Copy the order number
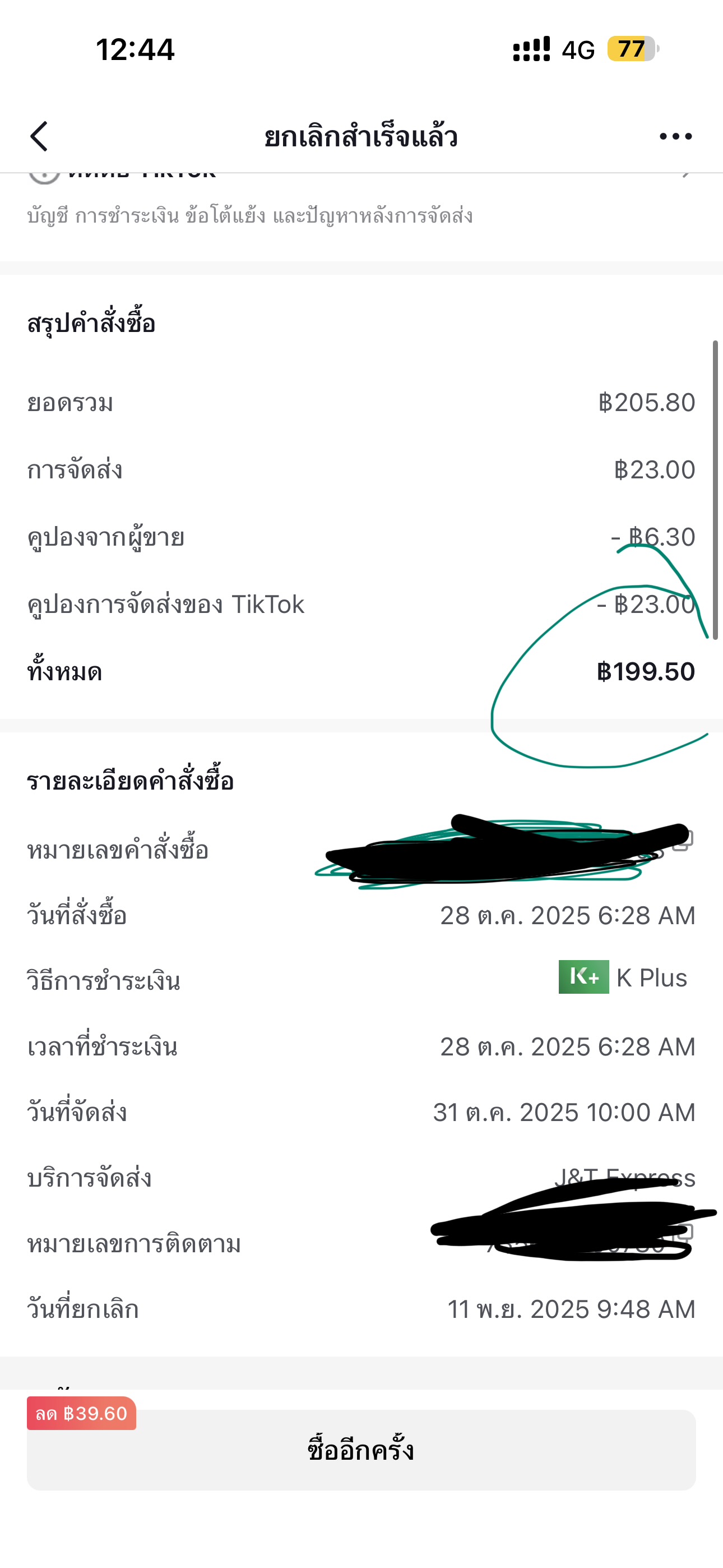This screenshot has width=723, height=1568. pos(683,841)
